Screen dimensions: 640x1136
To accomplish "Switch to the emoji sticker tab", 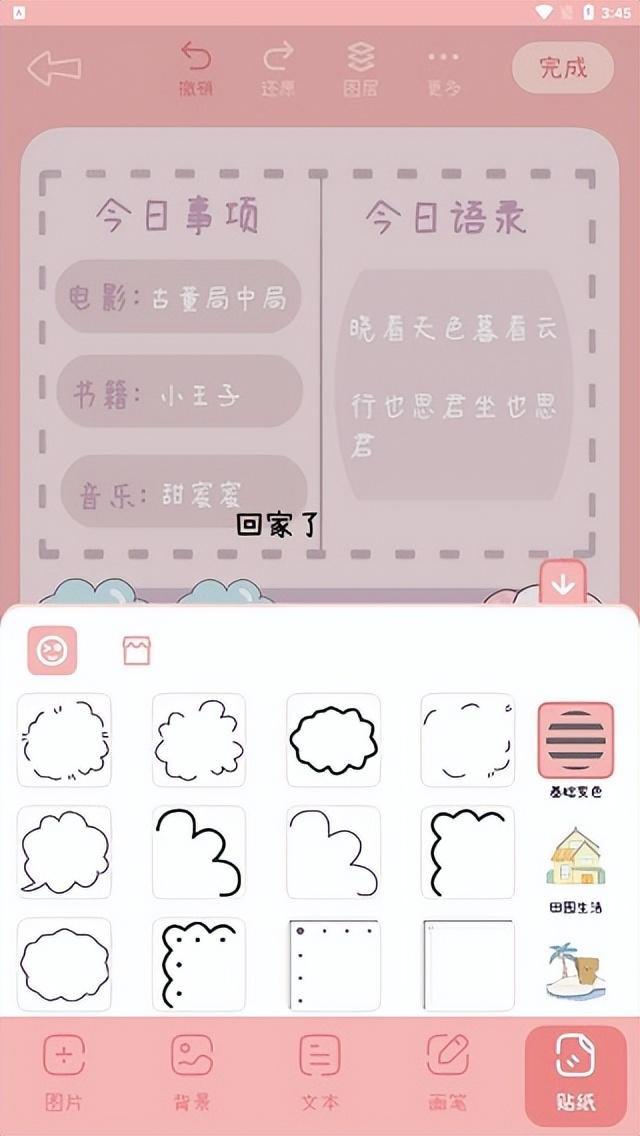I will [51, 651].
